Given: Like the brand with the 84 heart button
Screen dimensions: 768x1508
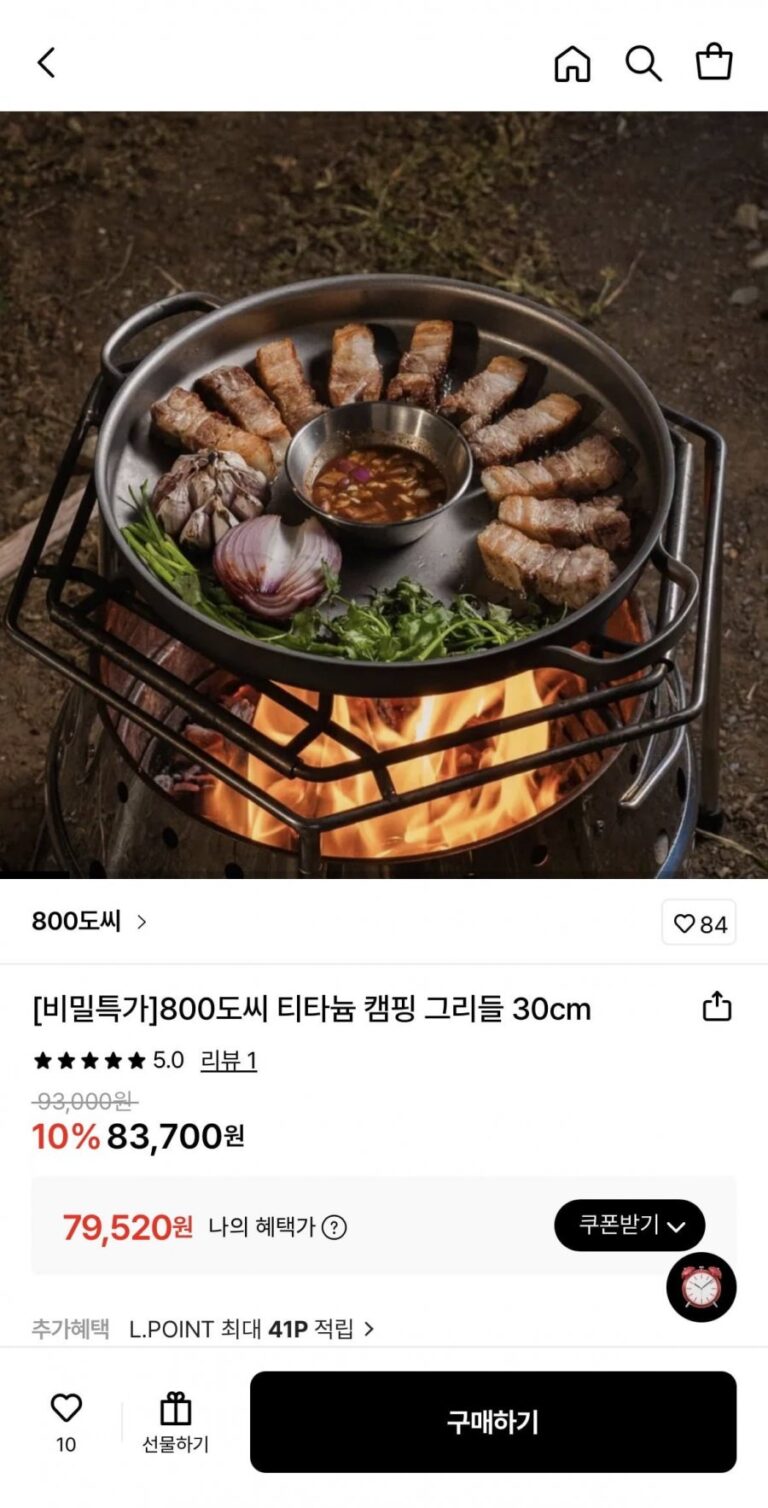Looking at the screenshot, I should (698, 923).
